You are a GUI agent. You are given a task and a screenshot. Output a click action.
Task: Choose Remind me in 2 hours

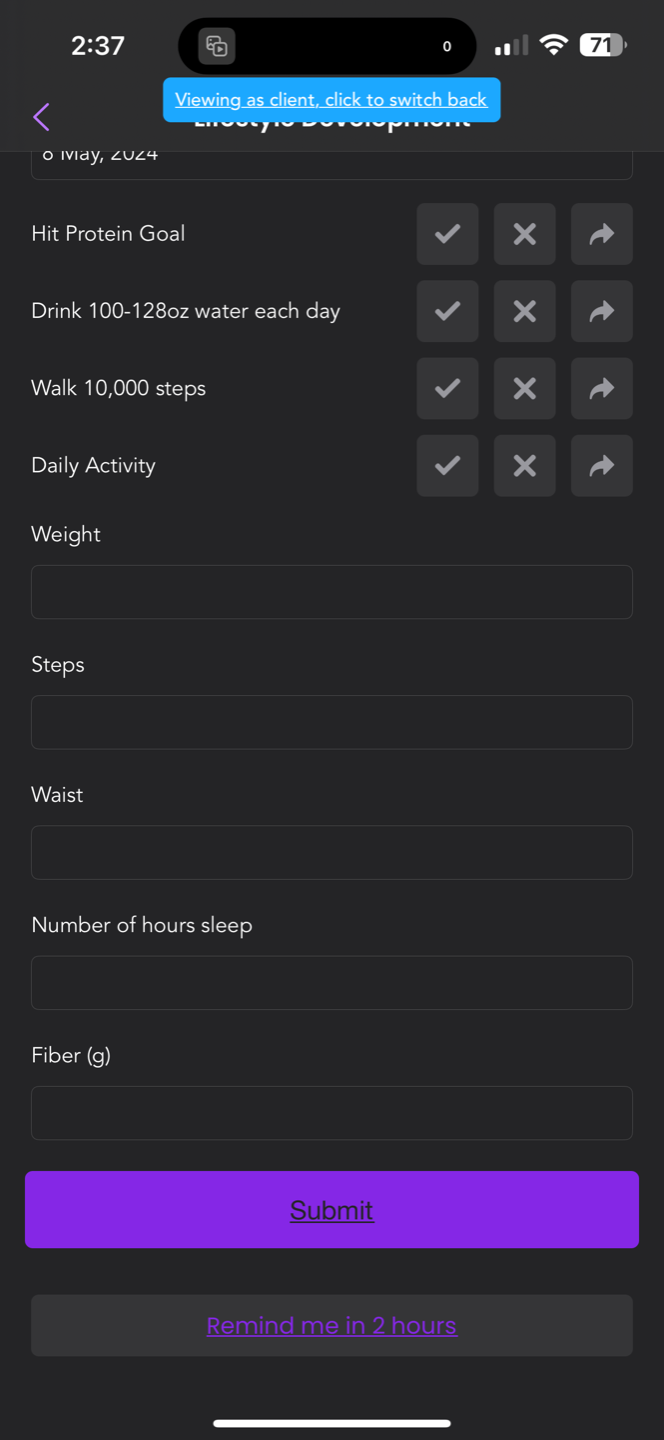tap(332, 1326)
